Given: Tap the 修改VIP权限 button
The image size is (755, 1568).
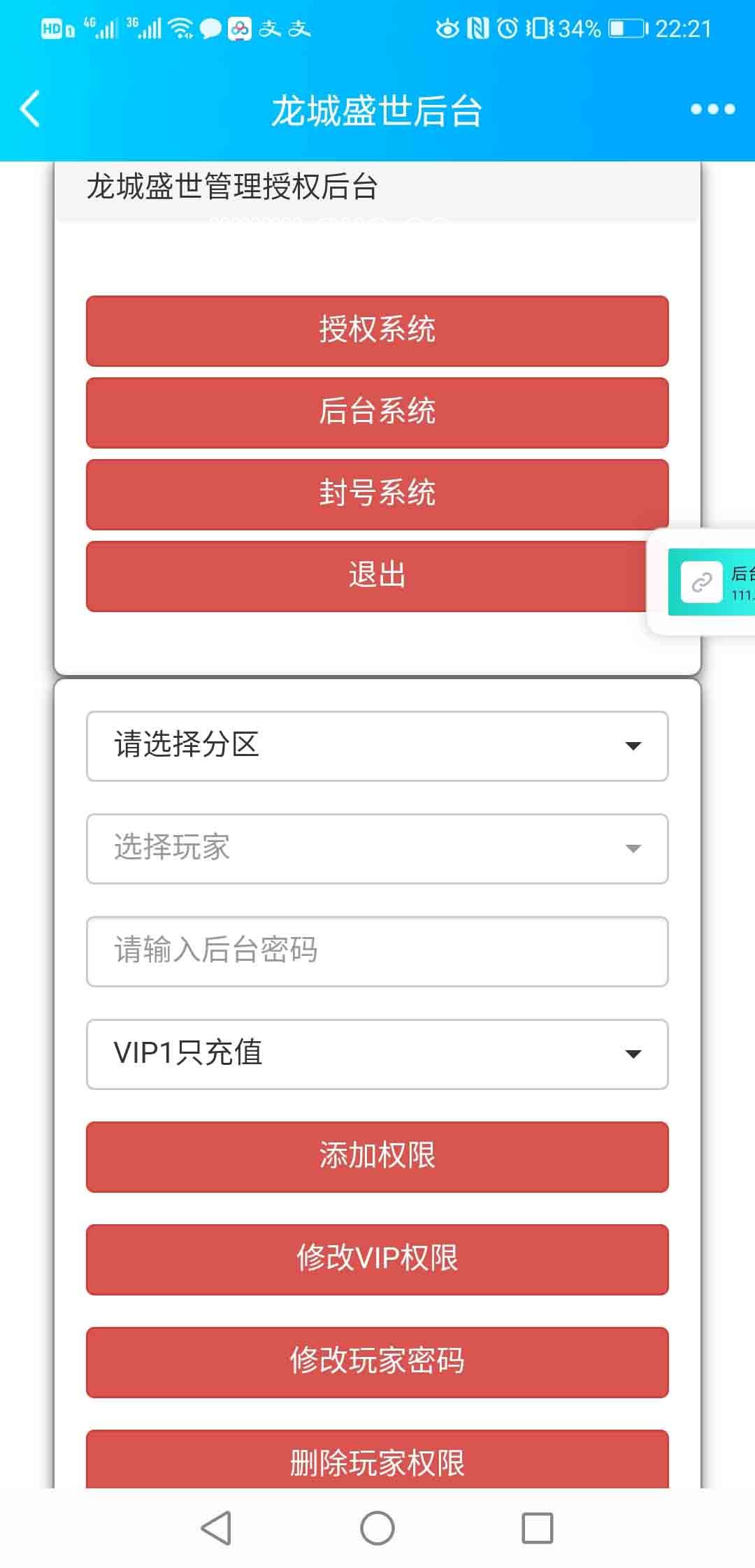Looking at the screenshot, I should tap(377, 1259).
